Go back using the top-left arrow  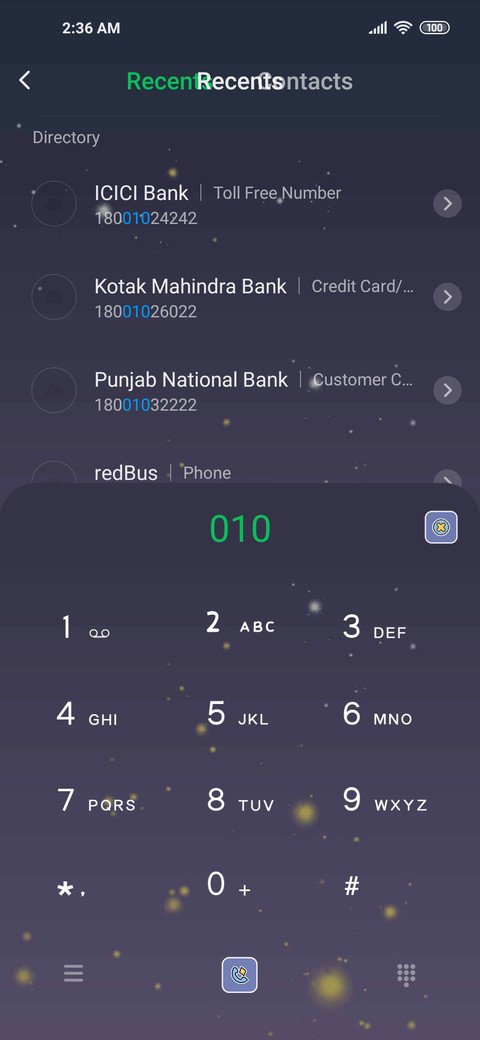25,81
